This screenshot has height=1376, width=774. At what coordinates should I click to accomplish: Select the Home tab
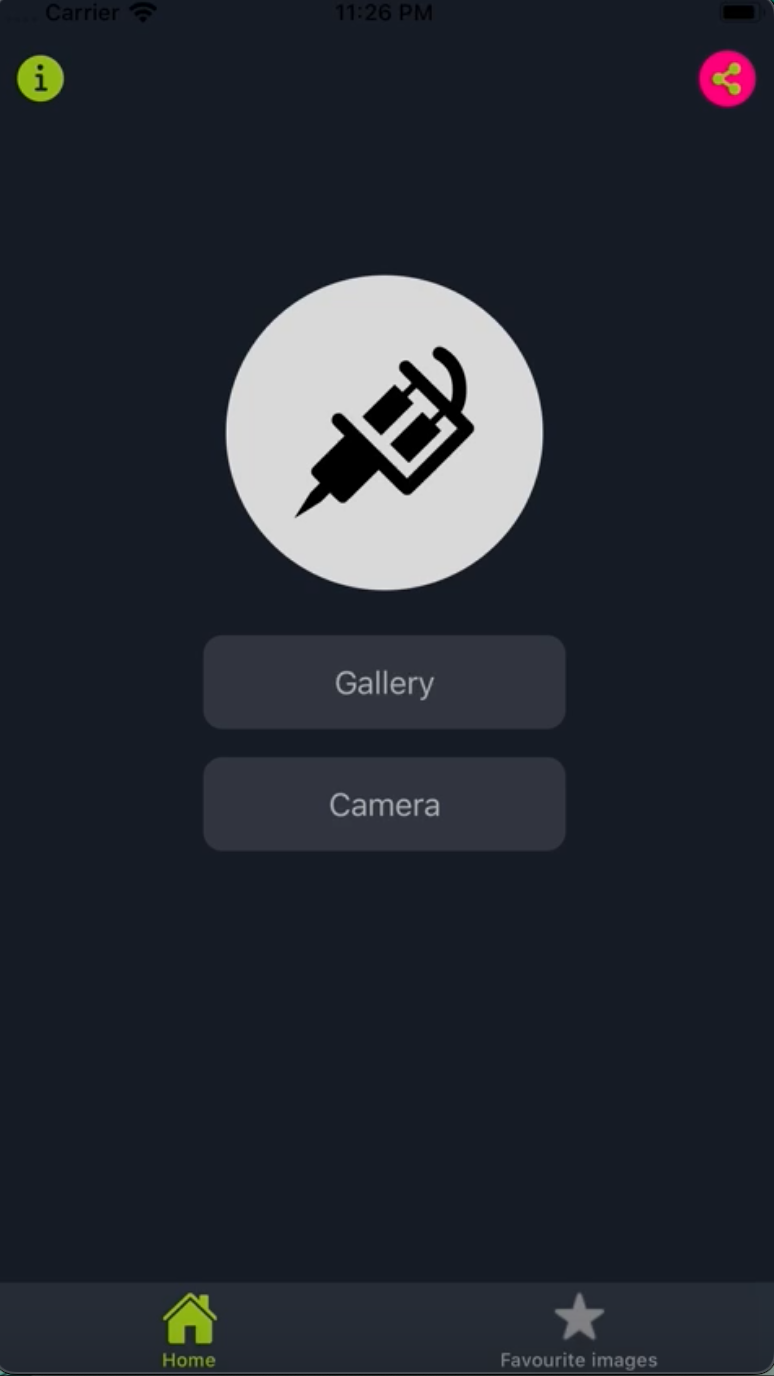coord(189,1328)
